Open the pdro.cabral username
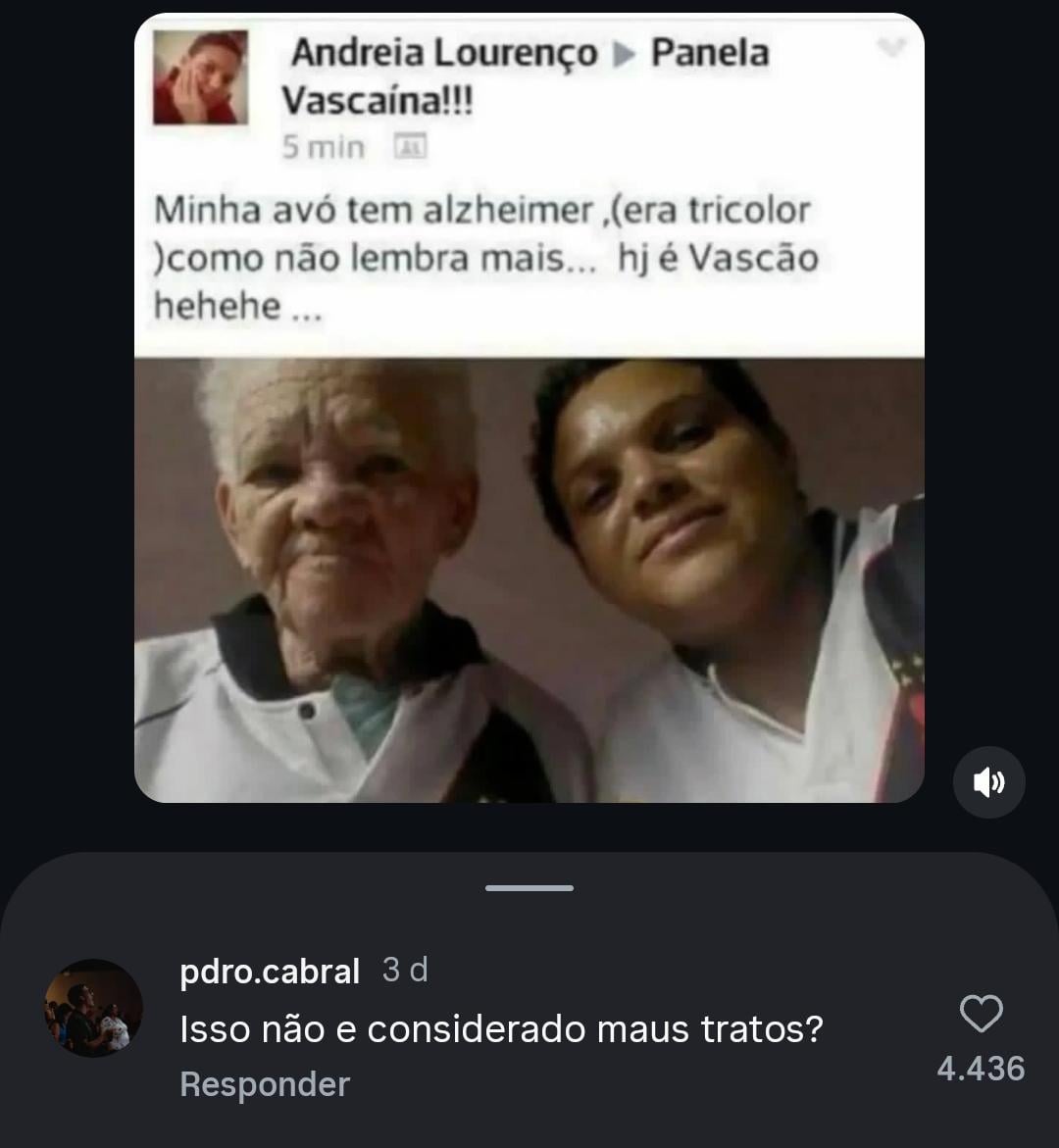1059x1148 pixels. [270, 971]
